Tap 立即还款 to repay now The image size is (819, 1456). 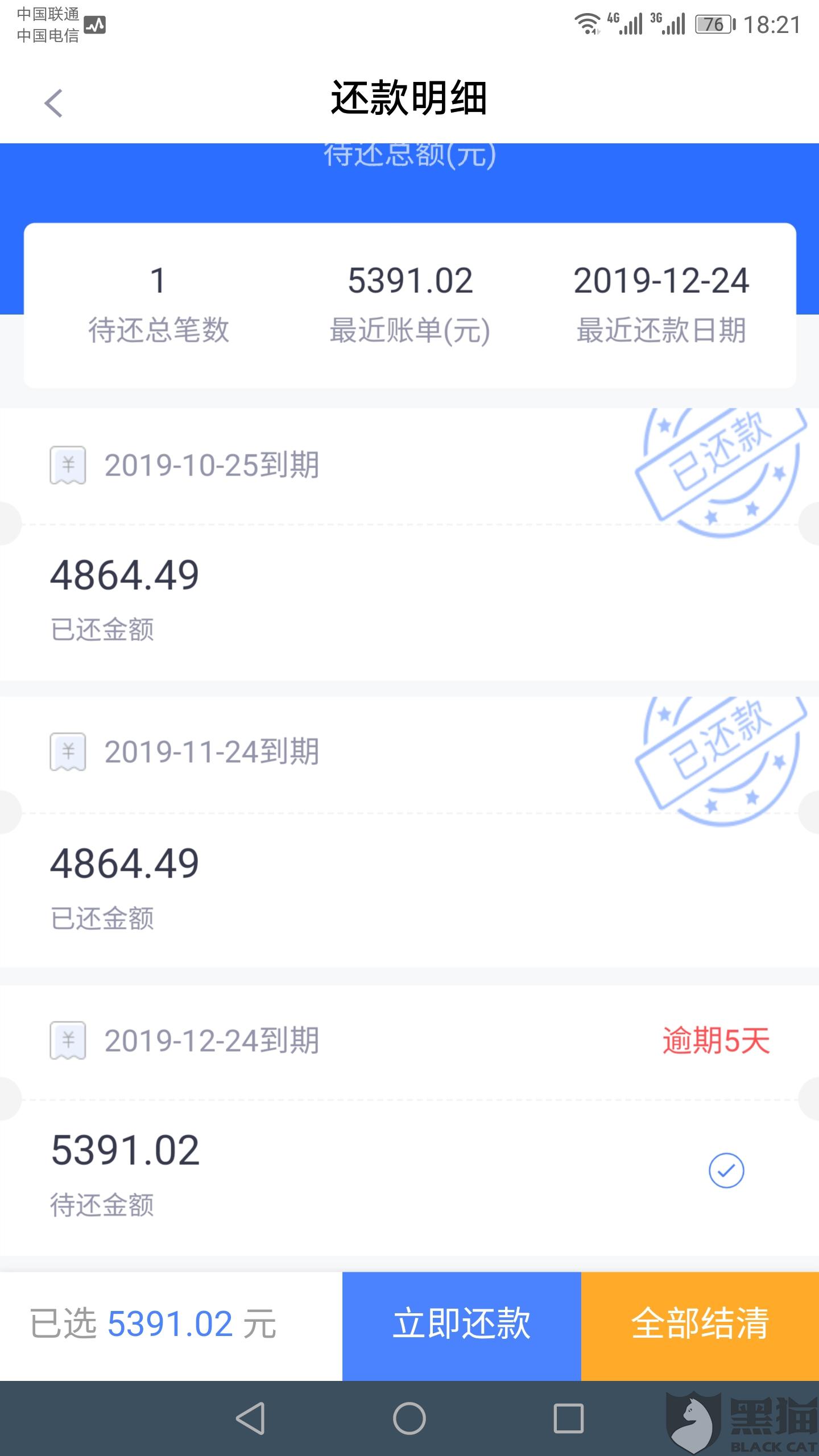click(461, 1325)
